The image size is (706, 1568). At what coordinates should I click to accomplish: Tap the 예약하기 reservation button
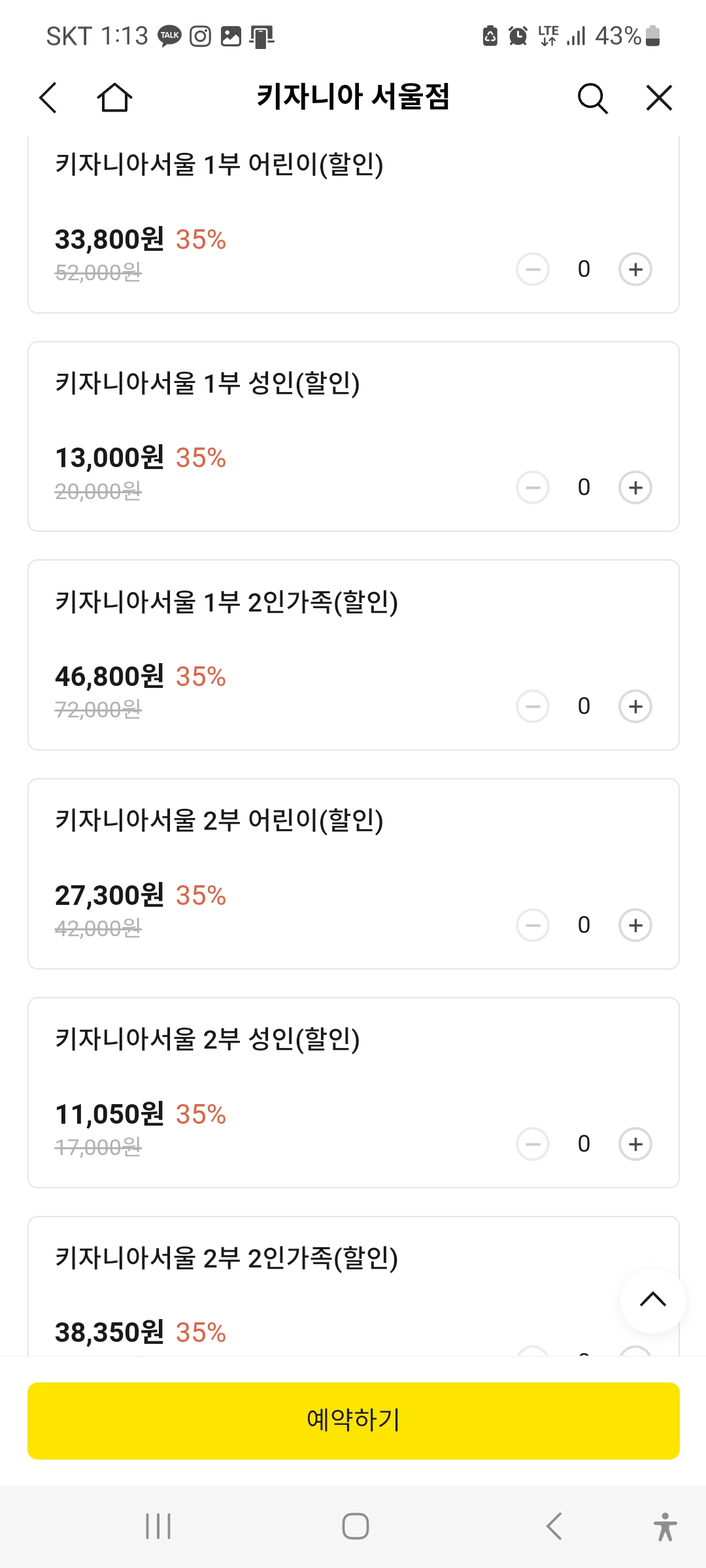pos(353,1420)
